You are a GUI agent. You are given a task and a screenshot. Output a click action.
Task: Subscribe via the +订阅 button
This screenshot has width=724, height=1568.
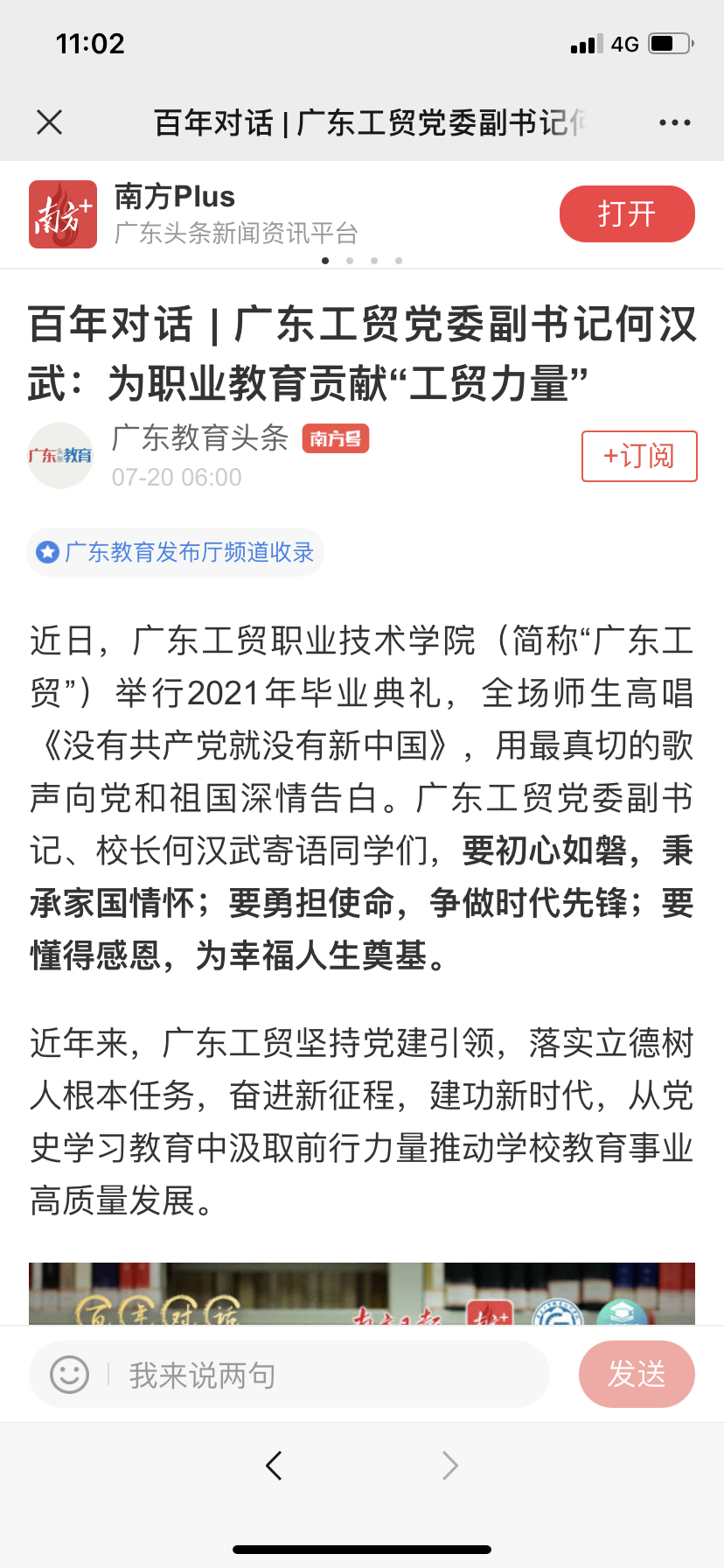[x=639, y=456]
